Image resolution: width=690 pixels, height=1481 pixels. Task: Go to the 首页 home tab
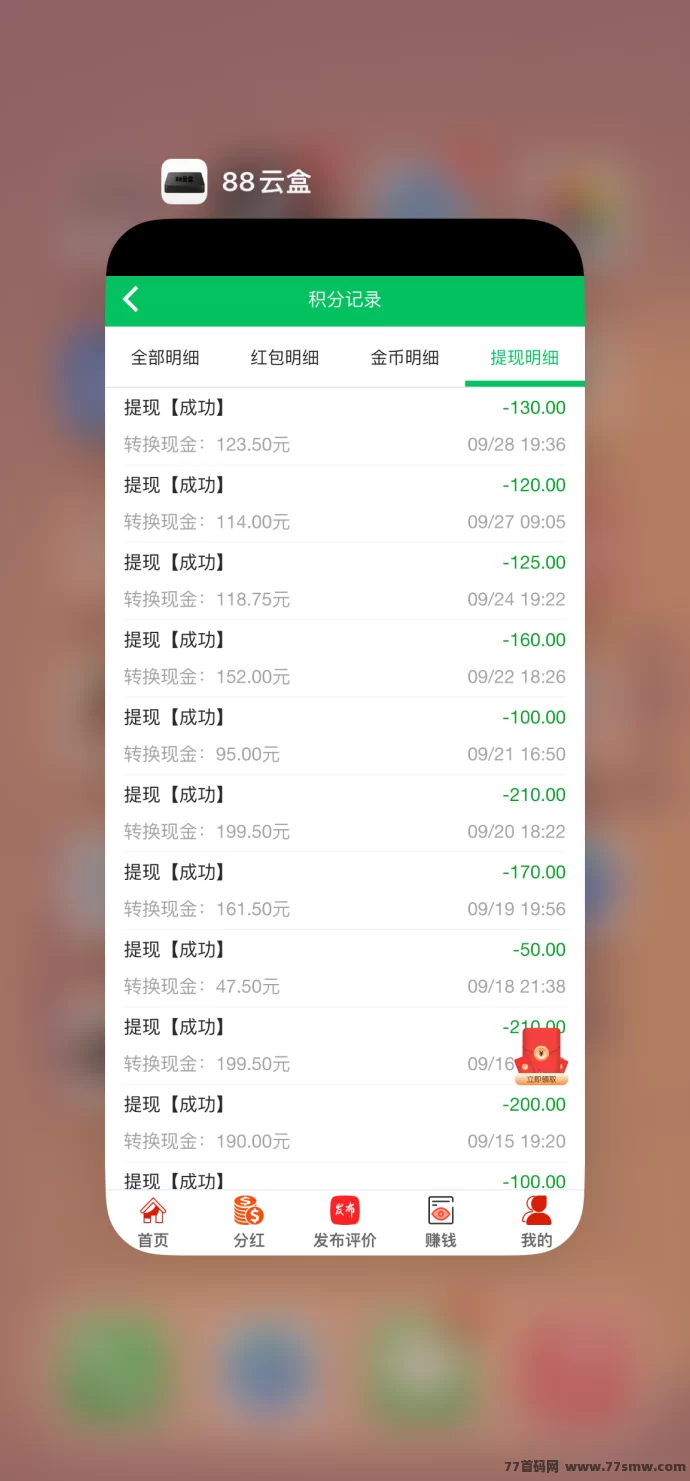[153, 1222]
